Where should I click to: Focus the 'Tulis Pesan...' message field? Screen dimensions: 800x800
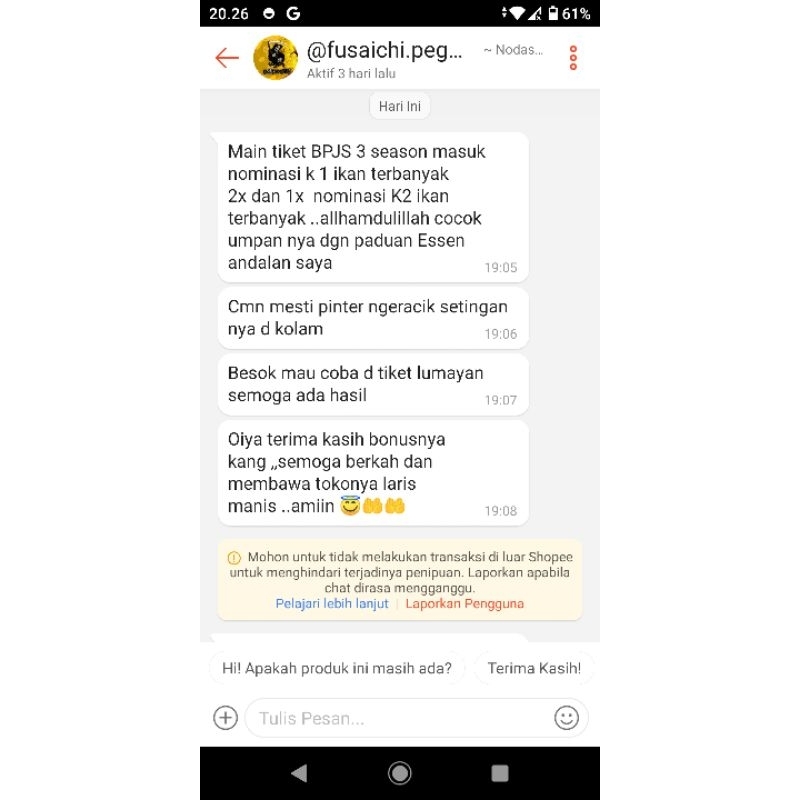click(x=400, y=718)
